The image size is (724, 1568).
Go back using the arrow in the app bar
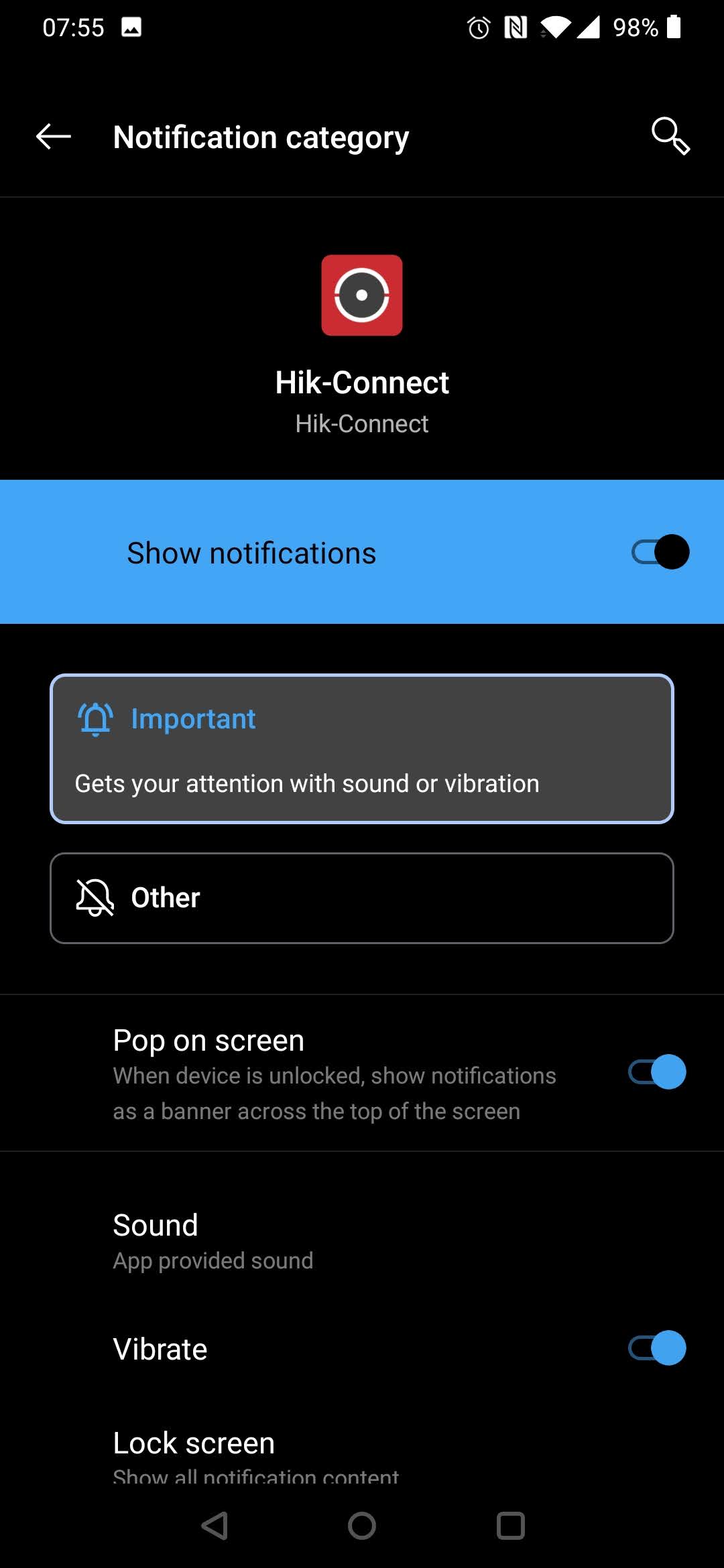pyautogui.click(x=54, y=137)
